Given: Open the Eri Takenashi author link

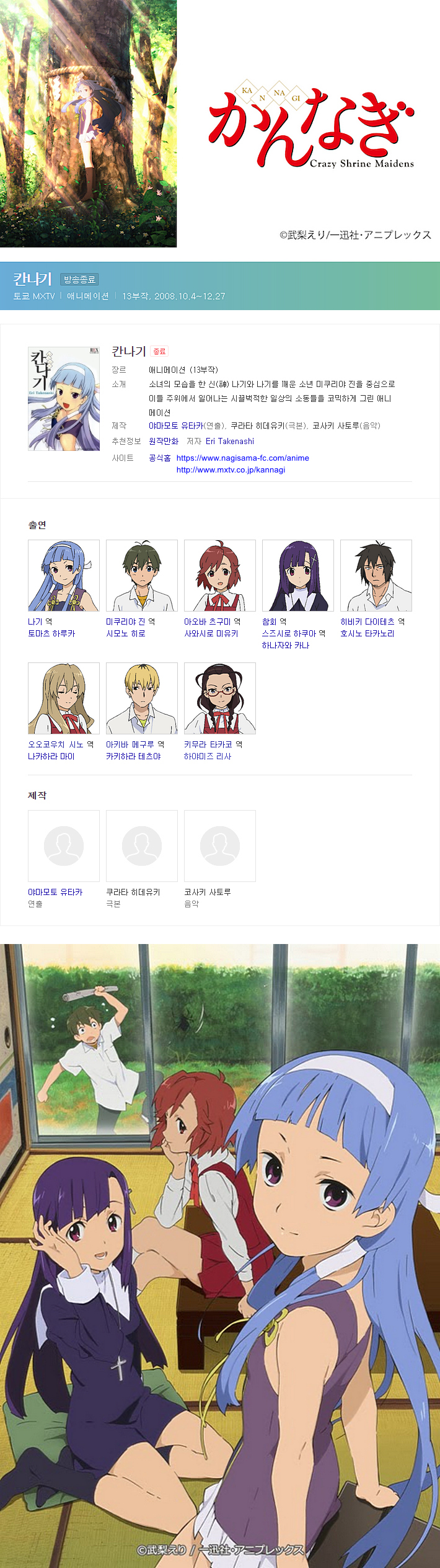Looking at the screenshot, I should click(x=230, y=441).
